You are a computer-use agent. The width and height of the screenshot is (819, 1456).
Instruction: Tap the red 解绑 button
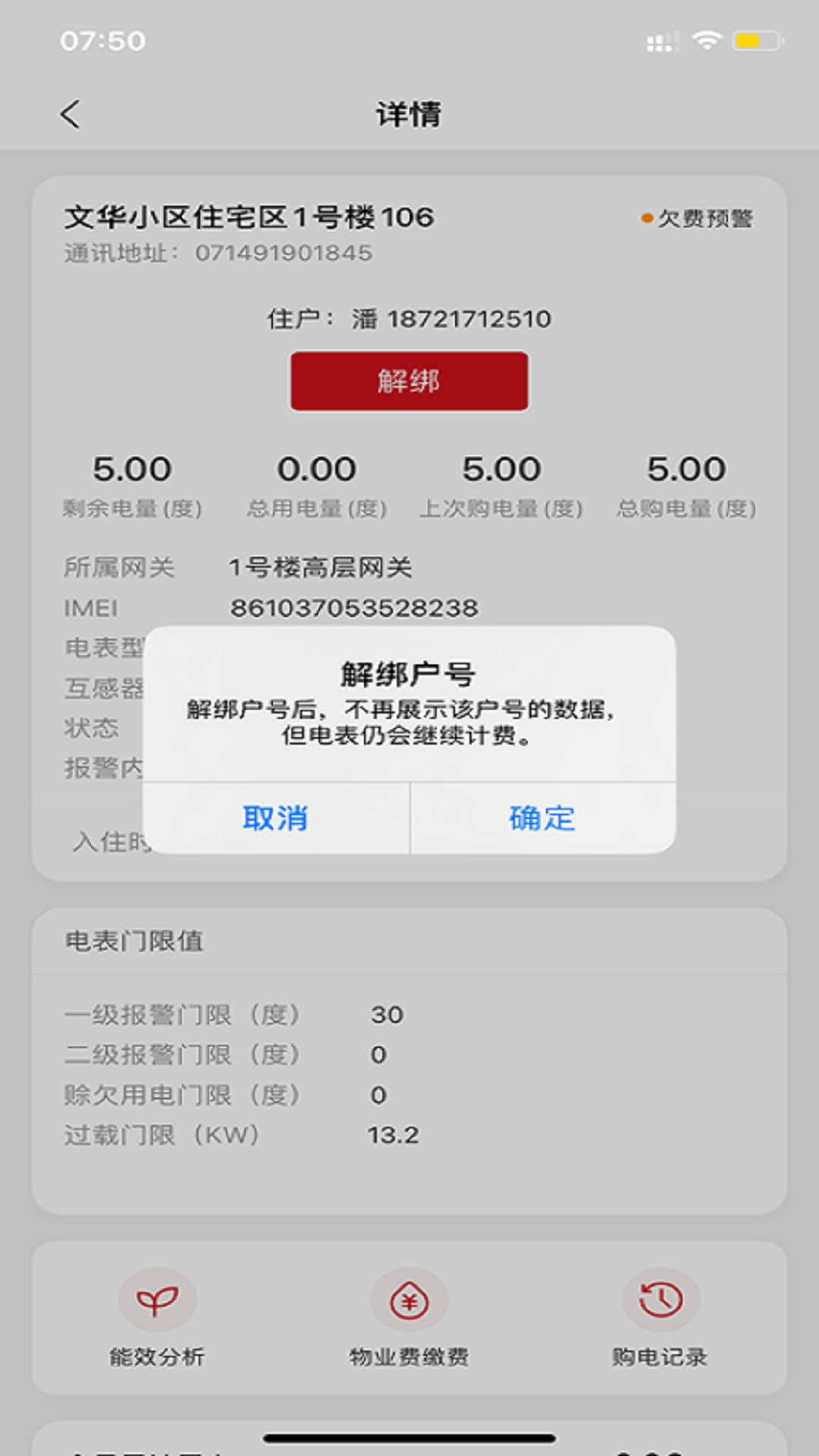409,381
